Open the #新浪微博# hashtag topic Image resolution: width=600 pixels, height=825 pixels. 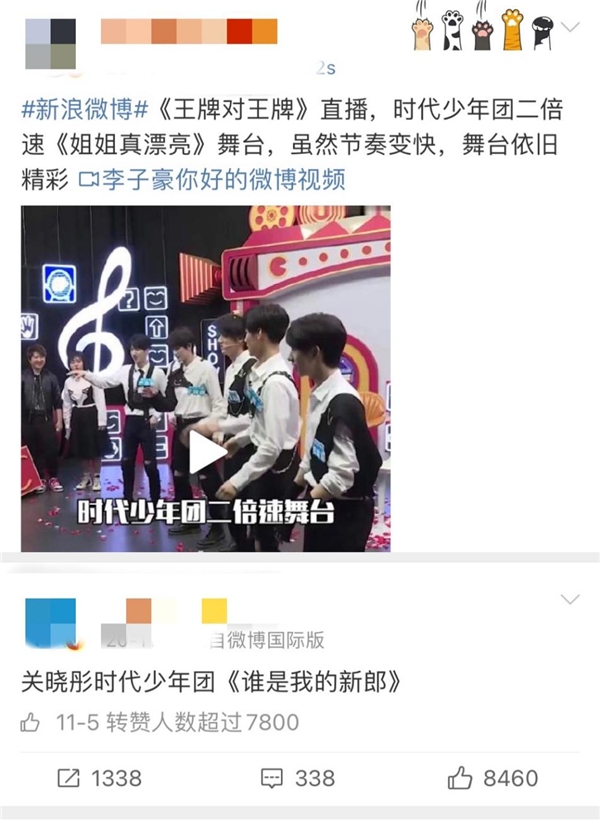tap(85, 108)
